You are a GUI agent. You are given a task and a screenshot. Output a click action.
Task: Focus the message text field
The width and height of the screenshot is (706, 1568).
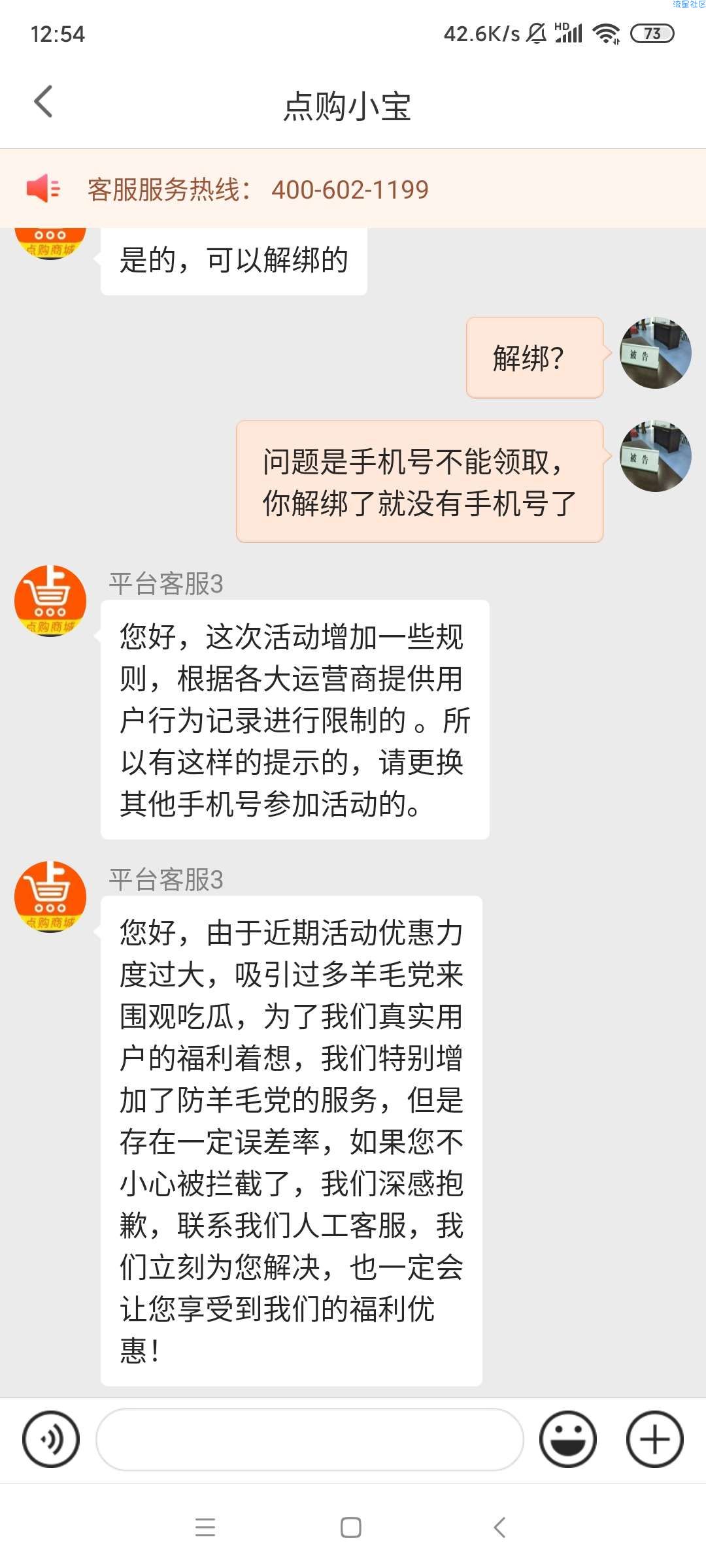click(x=309, y=1439)
